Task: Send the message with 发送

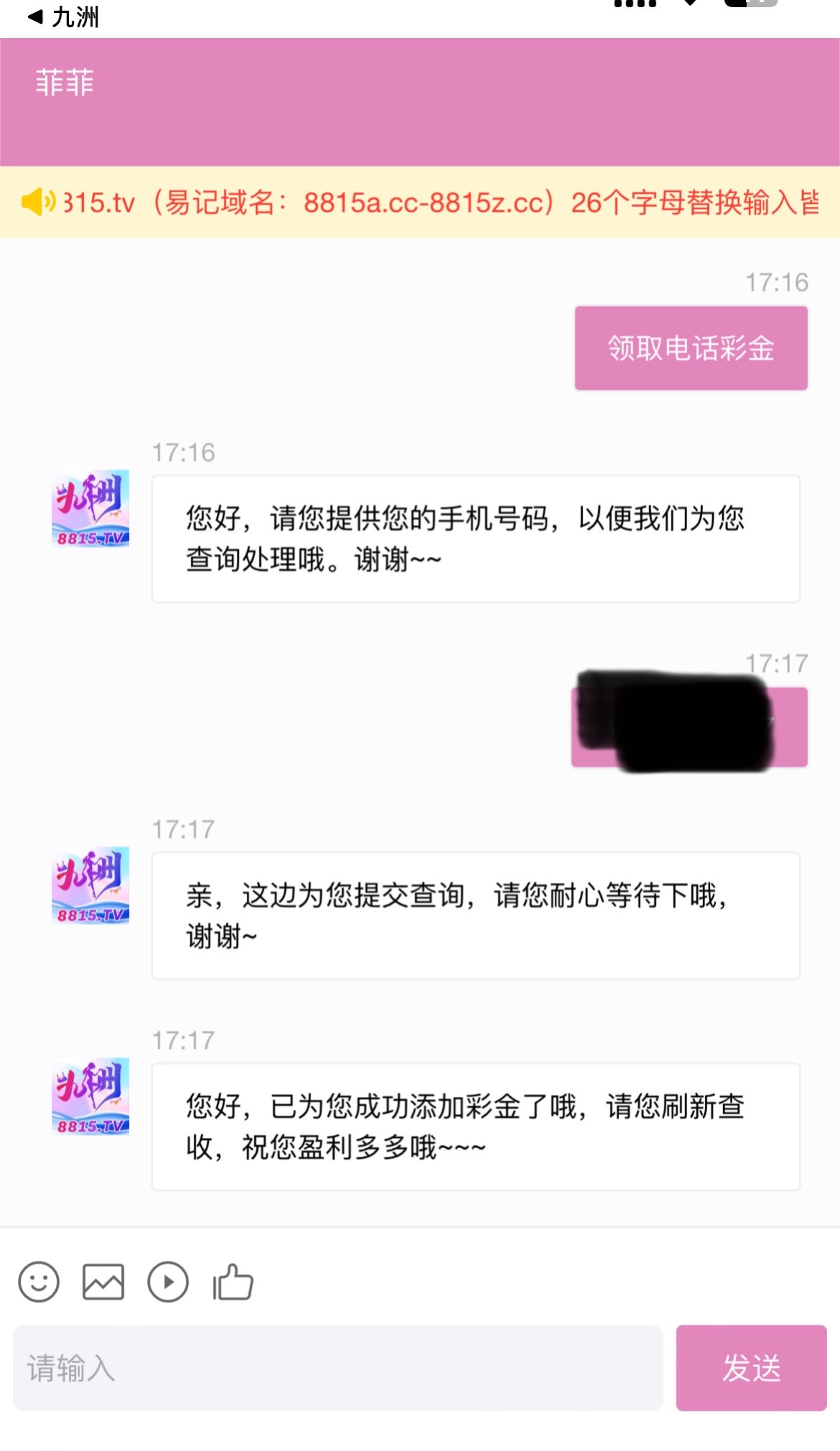Action: tap(751, 1368)
